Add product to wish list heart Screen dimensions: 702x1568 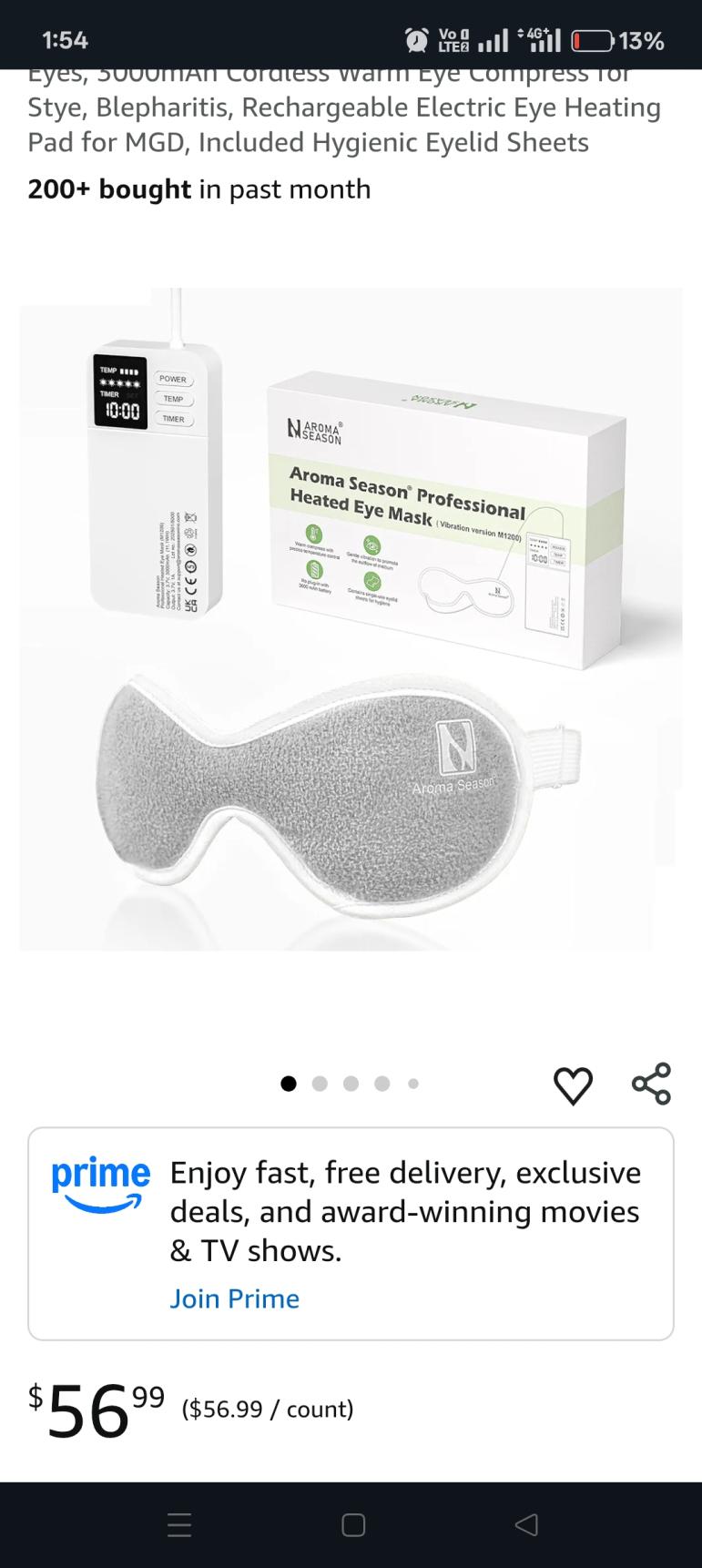point(573,1084)
